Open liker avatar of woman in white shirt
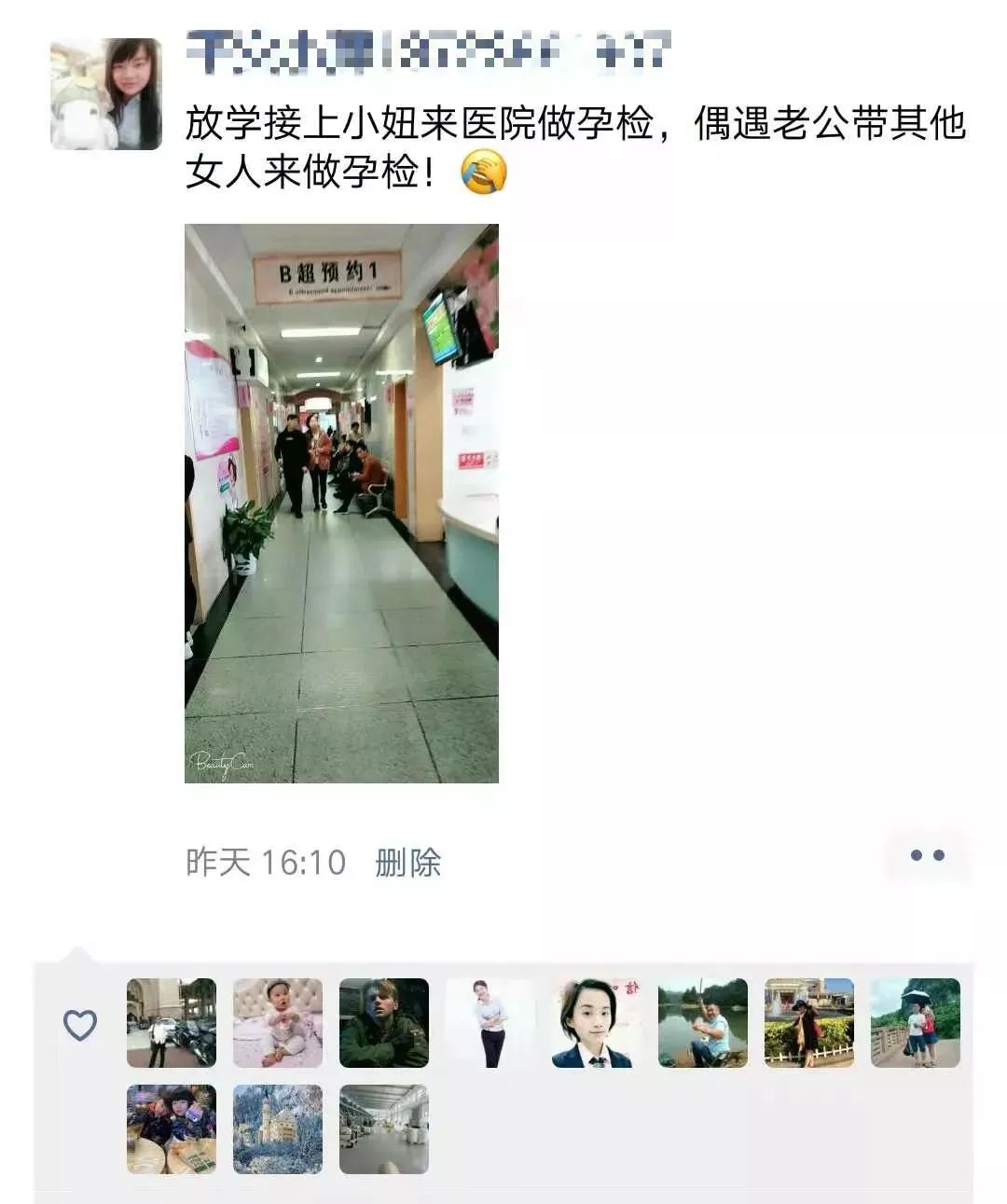1007x1204 pixels. coord(490,1023)
